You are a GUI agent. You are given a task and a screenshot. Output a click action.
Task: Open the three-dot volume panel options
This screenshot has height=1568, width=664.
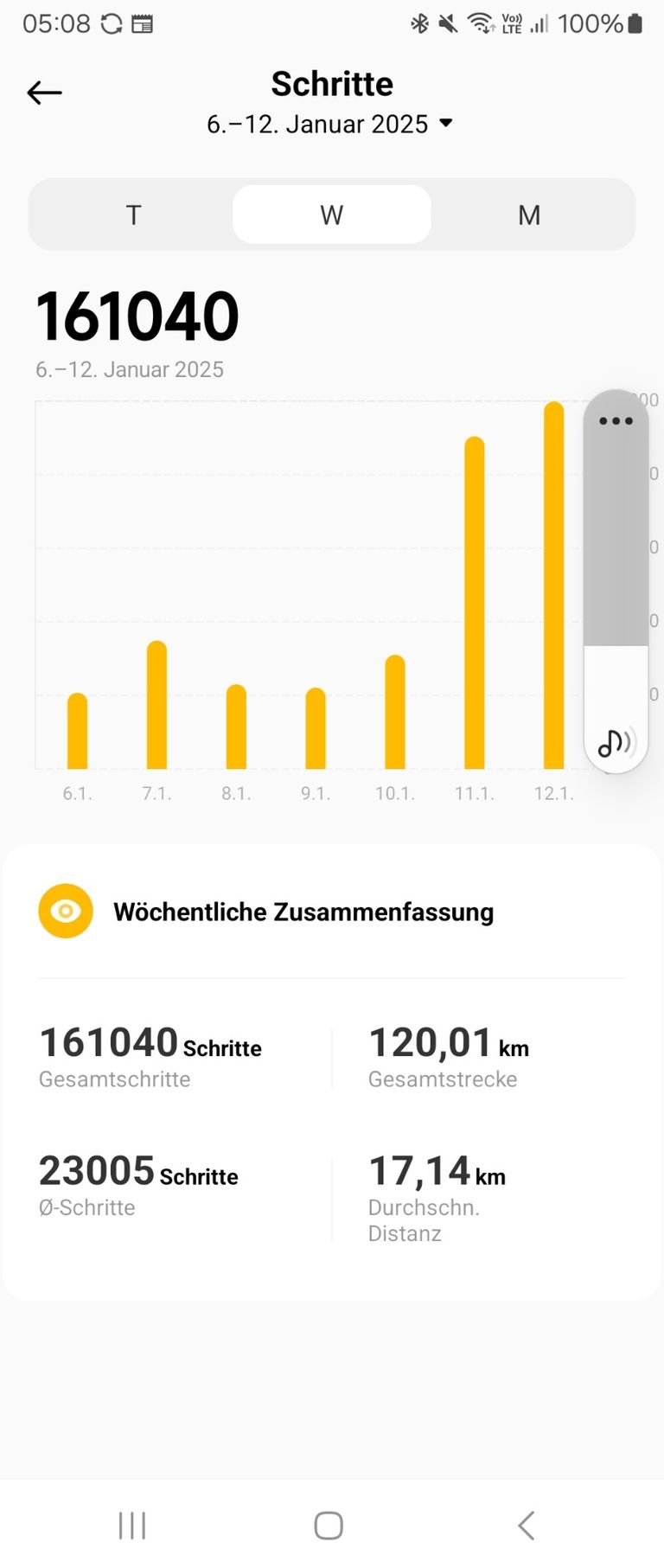tap(616, 421)
